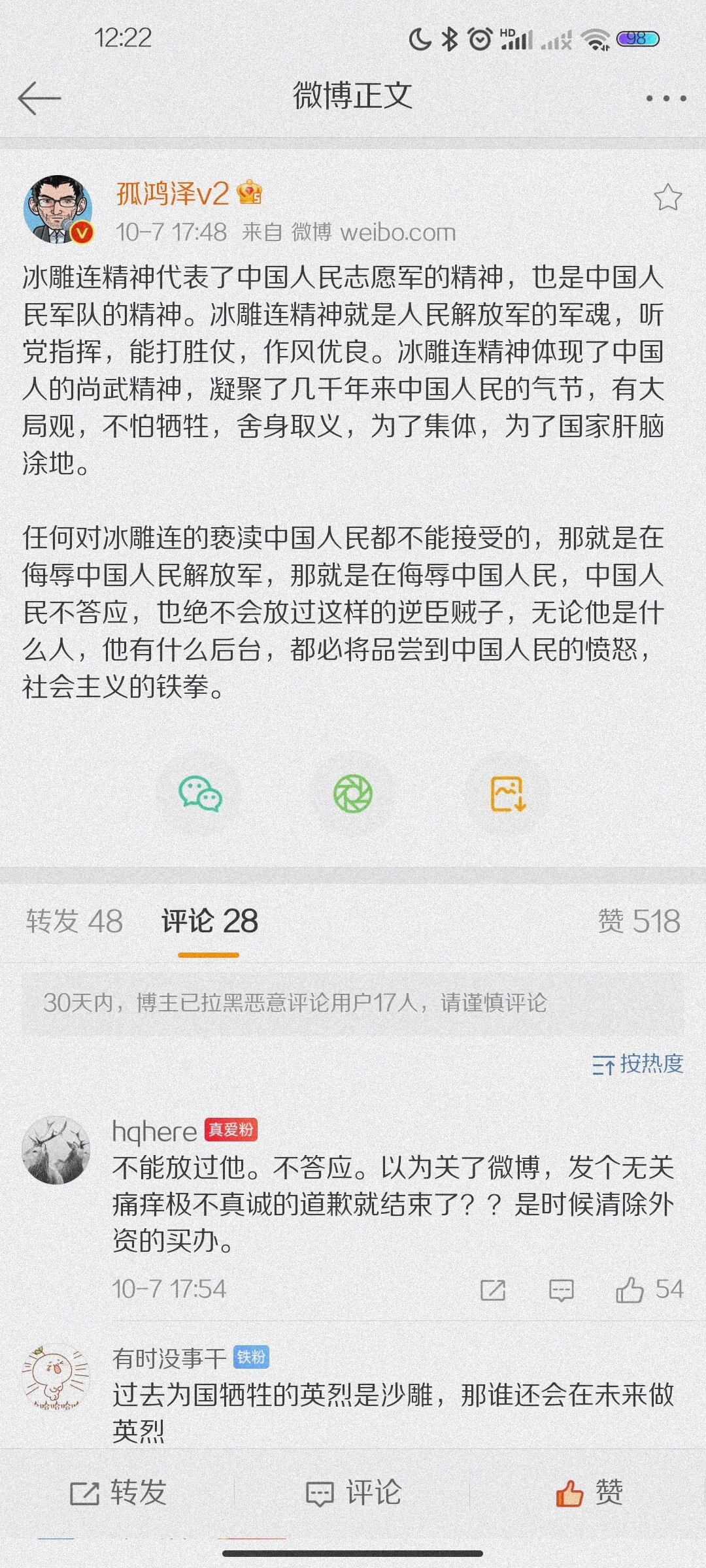Share the post to WeChat
Viewport: 706px width, 1568px height.
(x=200, y=794)
